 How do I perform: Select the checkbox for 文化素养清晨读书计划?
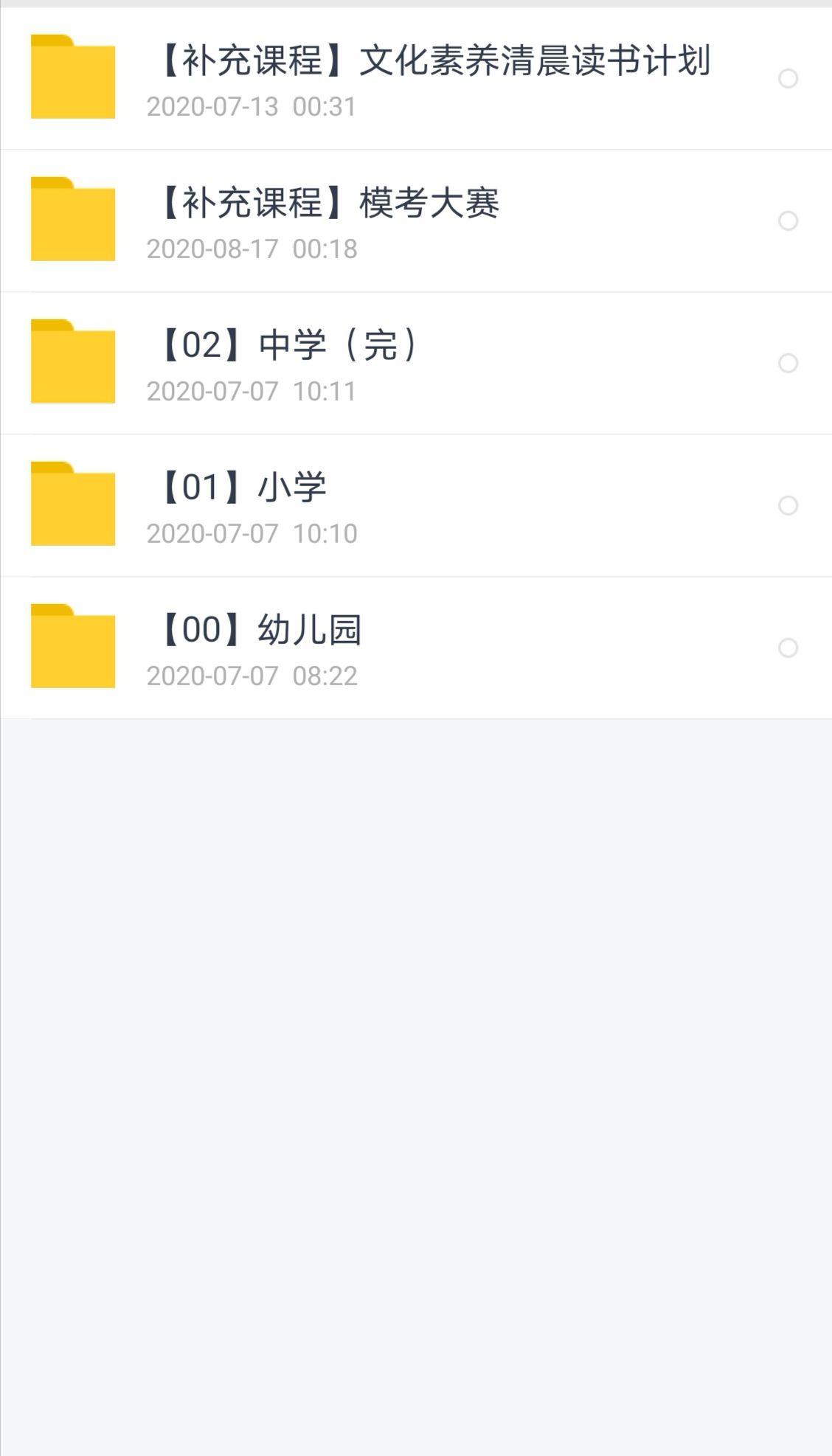[789, 77]
